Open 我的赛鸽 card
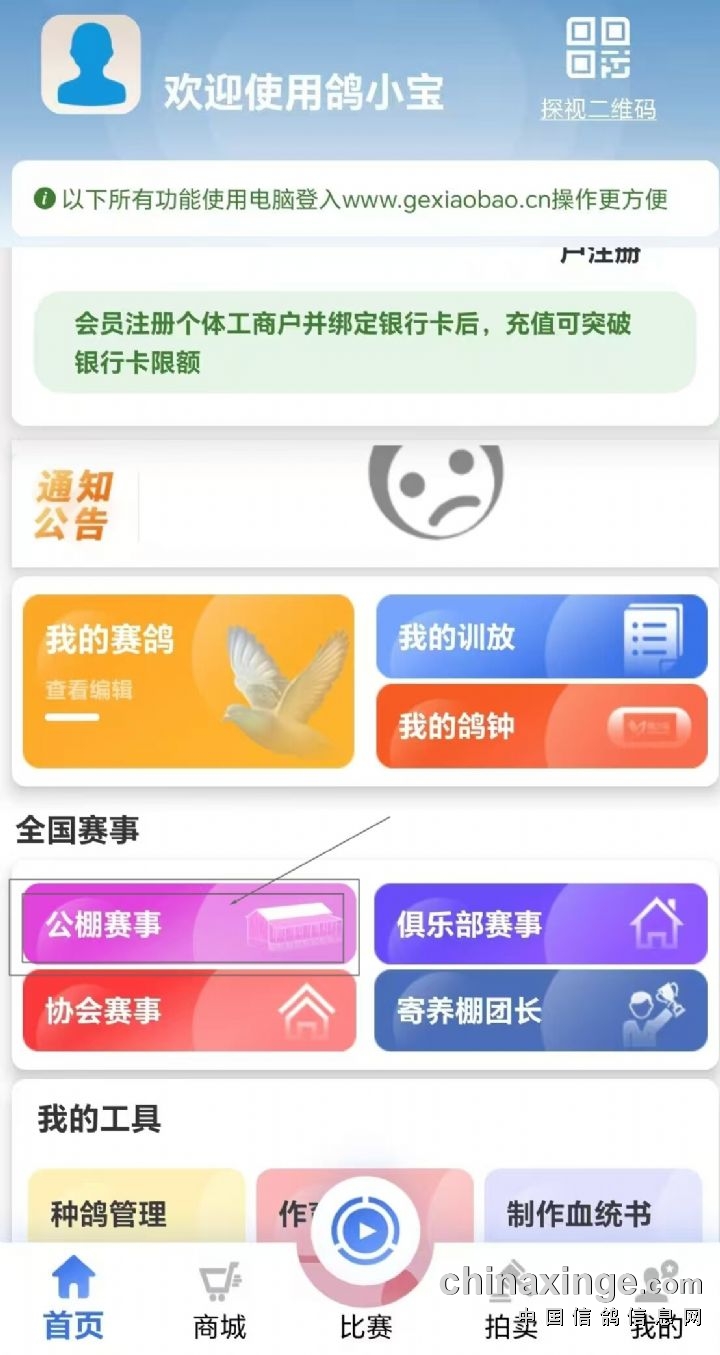Screen dimensions: 720x1355 (188, 681)
